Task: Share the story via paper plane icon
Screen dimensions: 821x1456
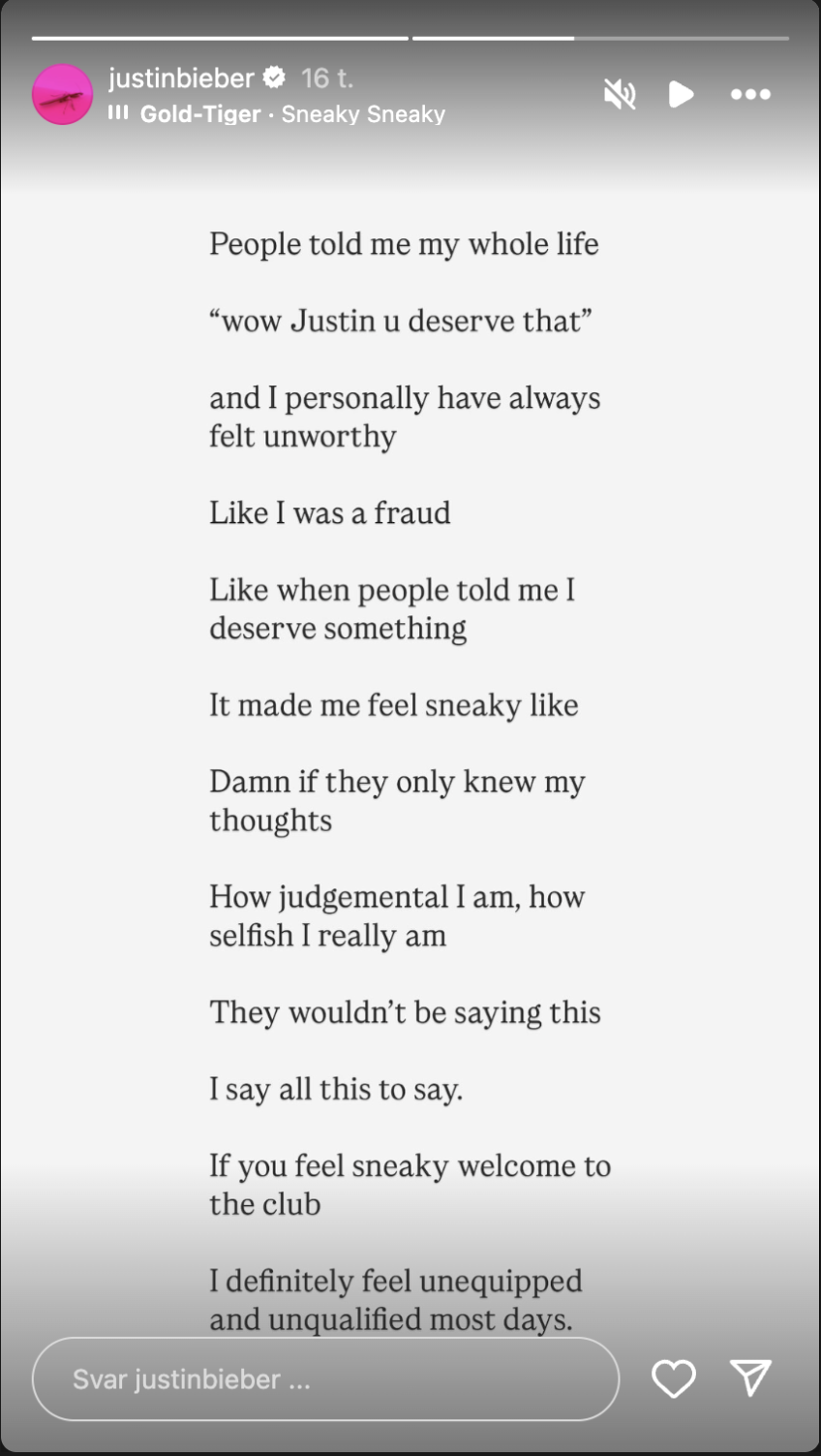Action: click(x=750, y=1378)
